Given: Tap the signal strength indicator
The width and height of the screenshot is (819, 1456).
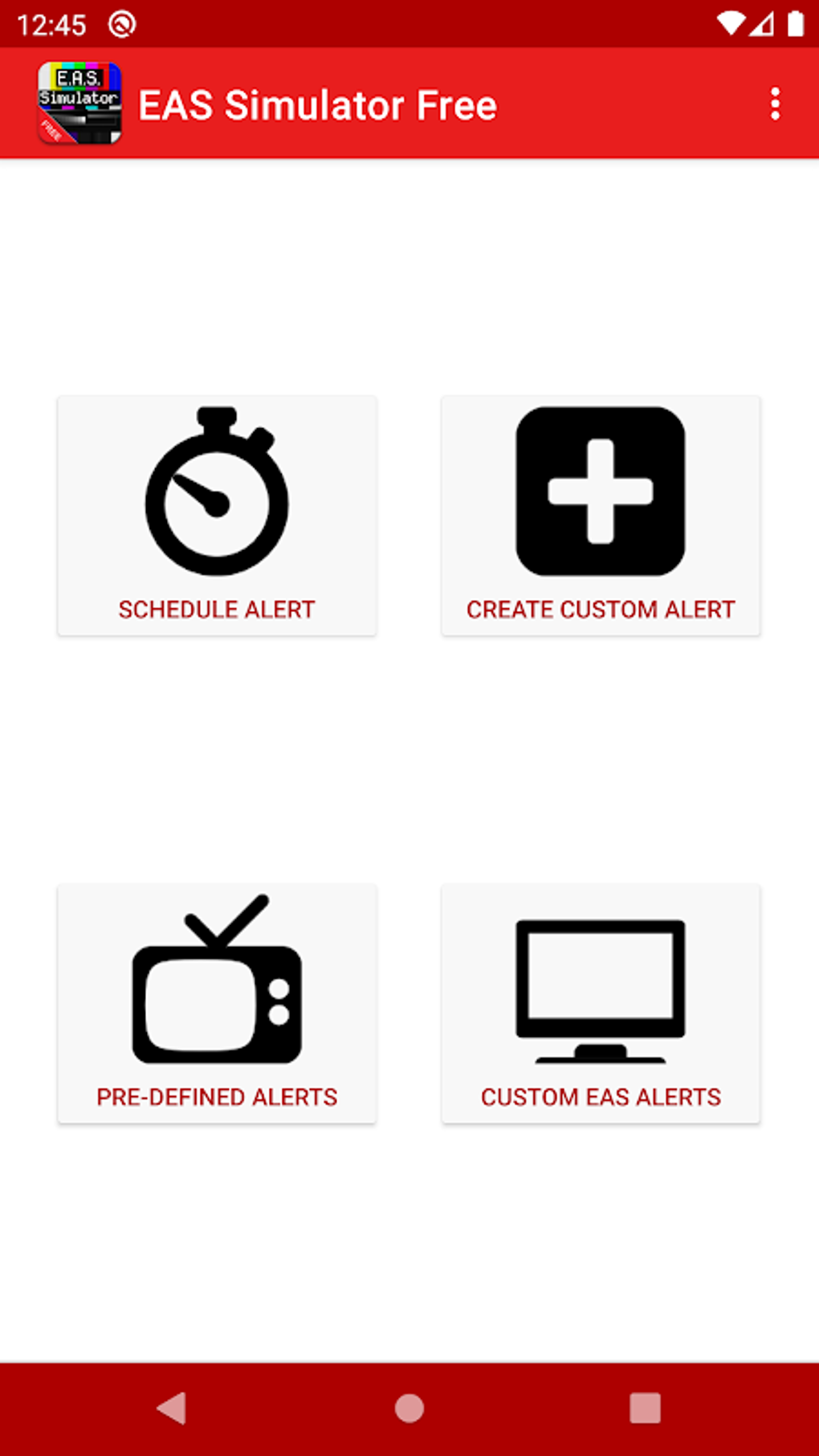Looking at the screenshot, I should point(764,23).
